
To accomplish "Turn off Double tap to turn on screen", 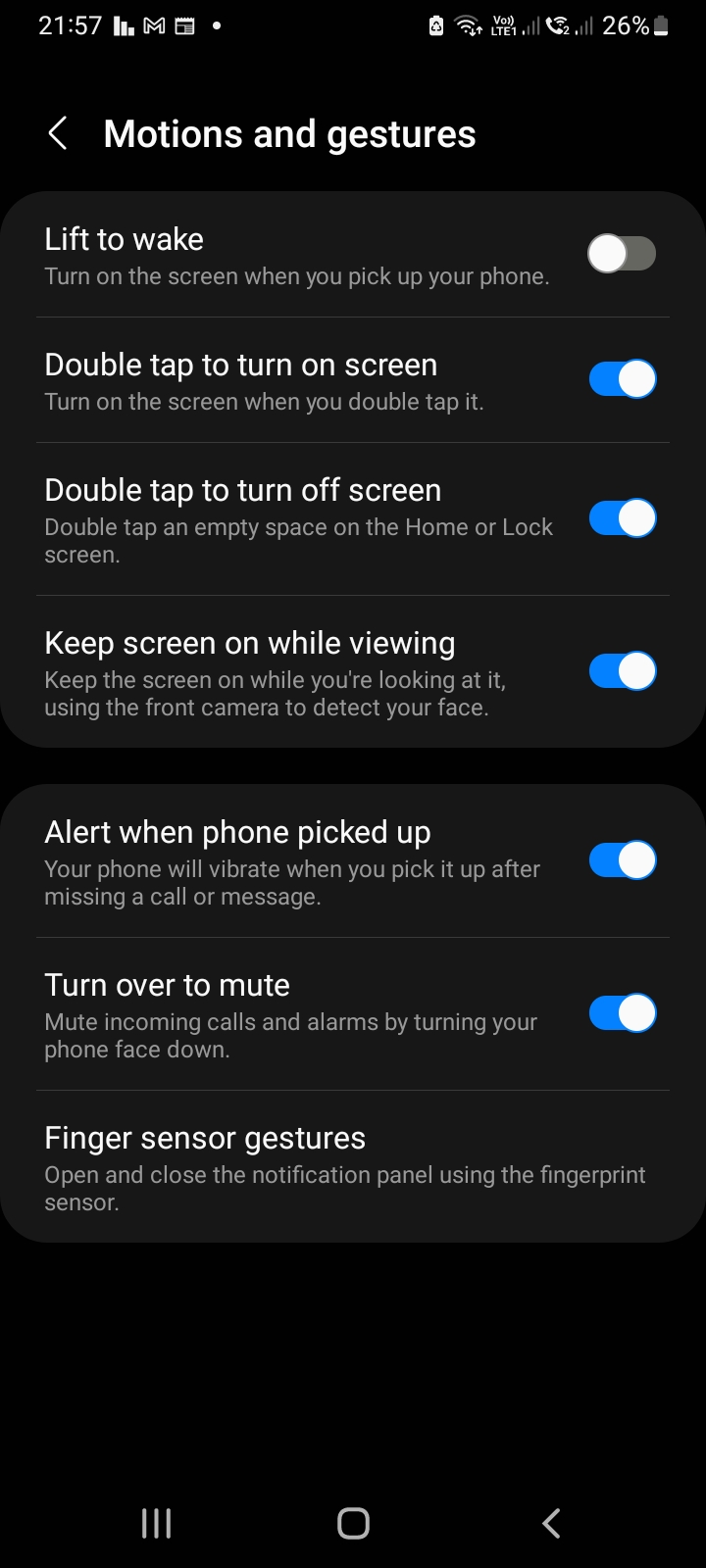I will tap(622, 379).
